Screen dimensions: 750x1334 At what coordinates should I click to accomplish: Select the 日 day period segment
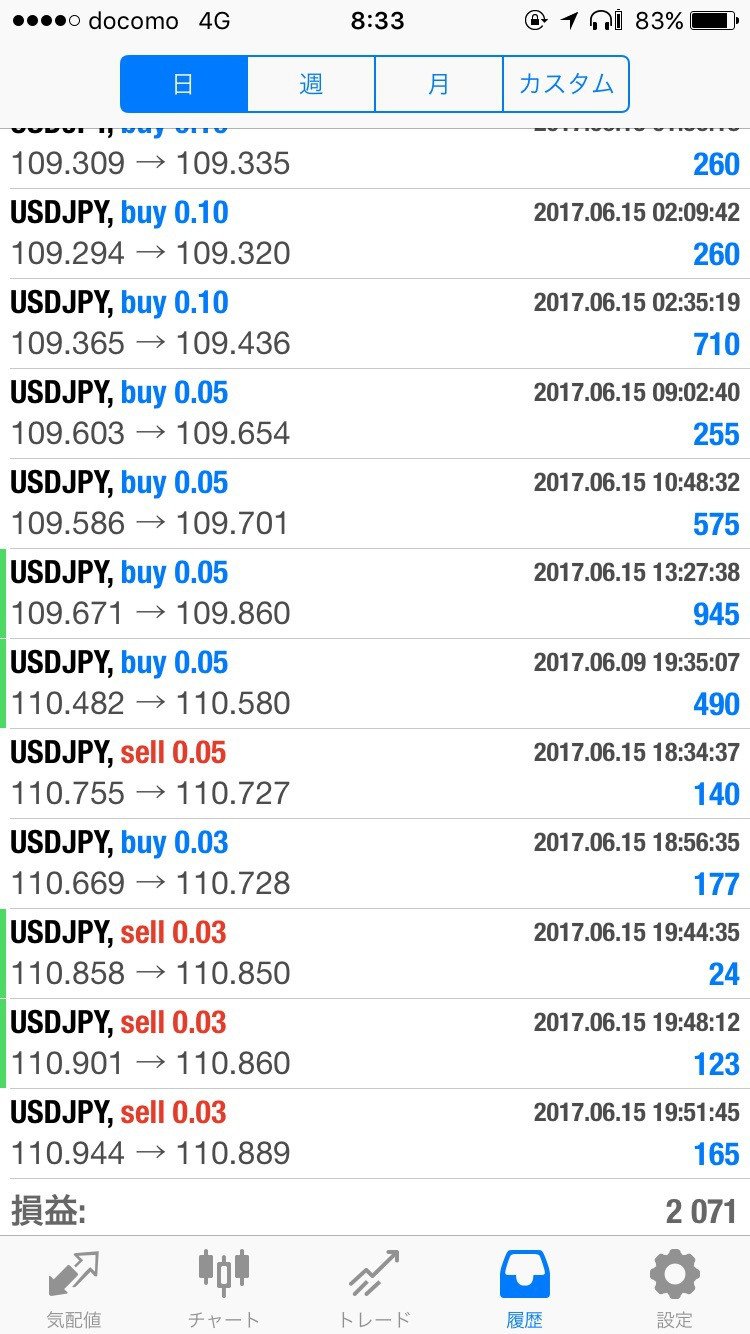[184, 84]
